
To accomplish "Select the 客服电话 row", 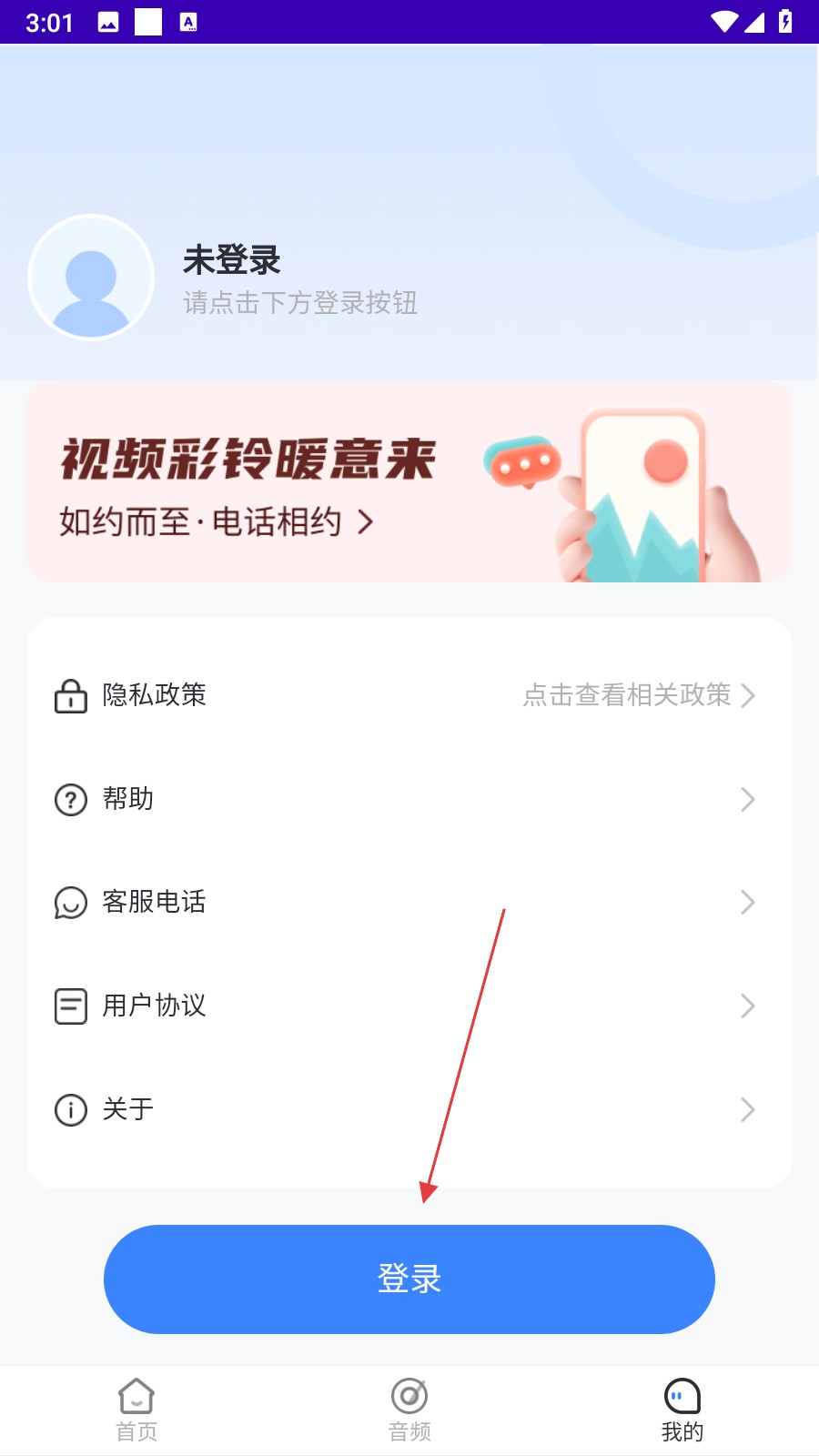I will coord(409,902).
